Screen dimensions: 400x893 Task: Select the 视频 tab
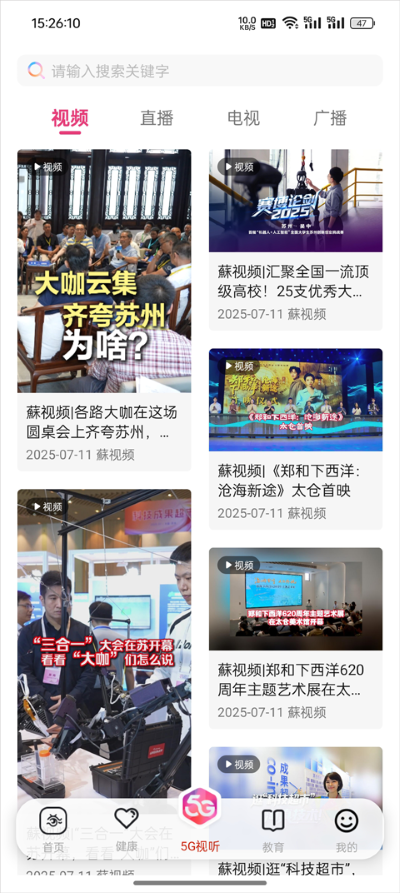click(70, 118)
